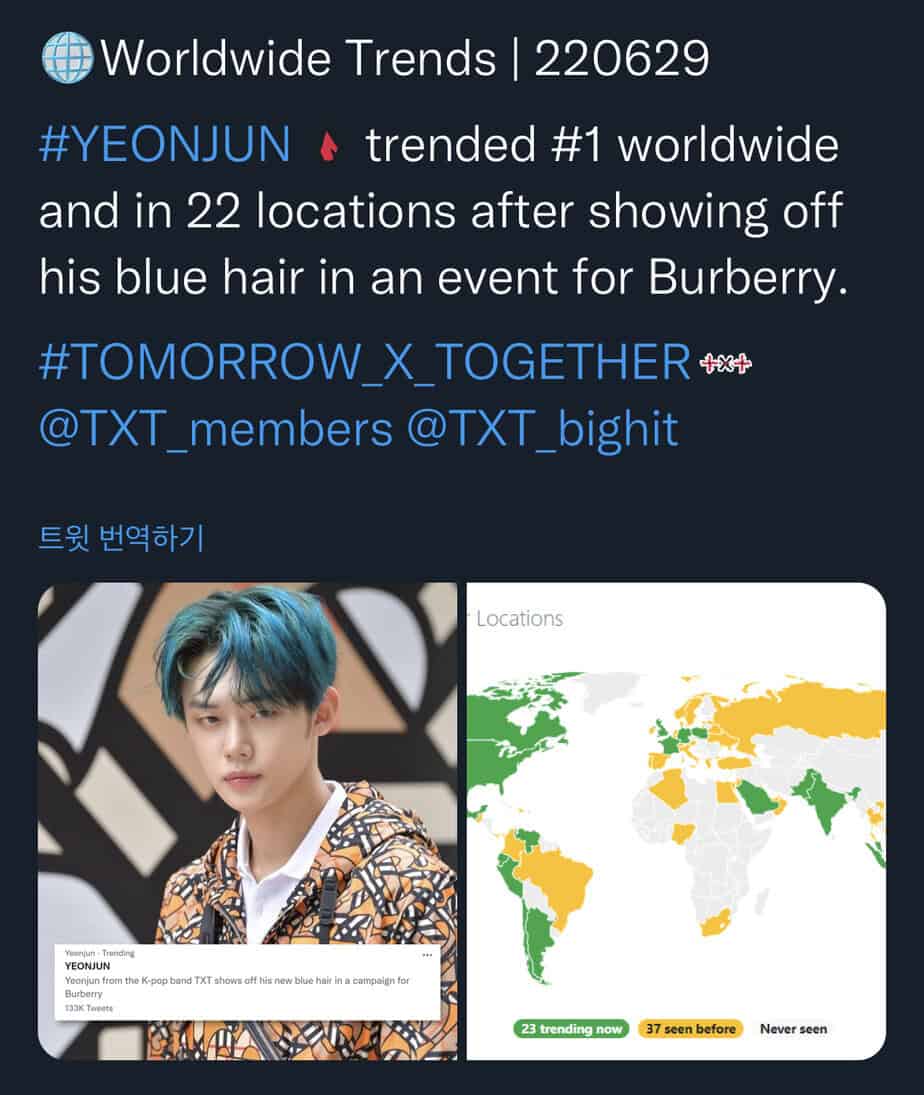The width and height of the screenshot is (924, 1095).
Task: Tap 트윗 번역하기 to translate tweet
Action: (x=121, y=538)
